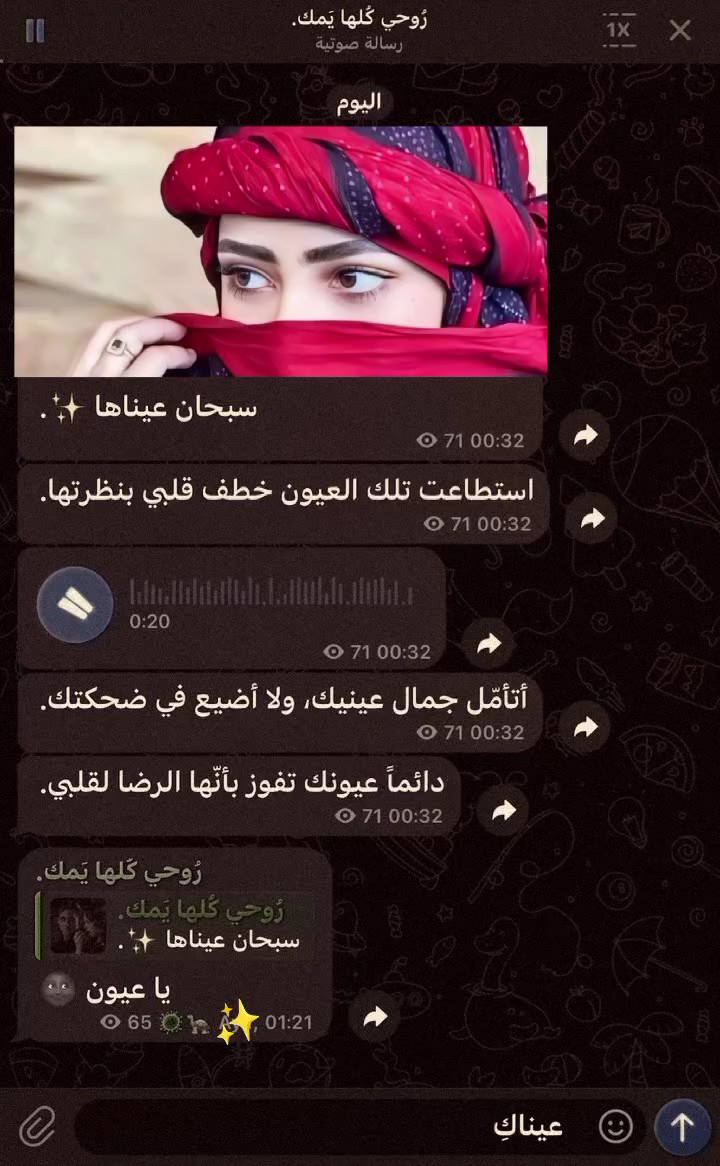Pause the 0:20 voice message bubble

coord(75,604)
